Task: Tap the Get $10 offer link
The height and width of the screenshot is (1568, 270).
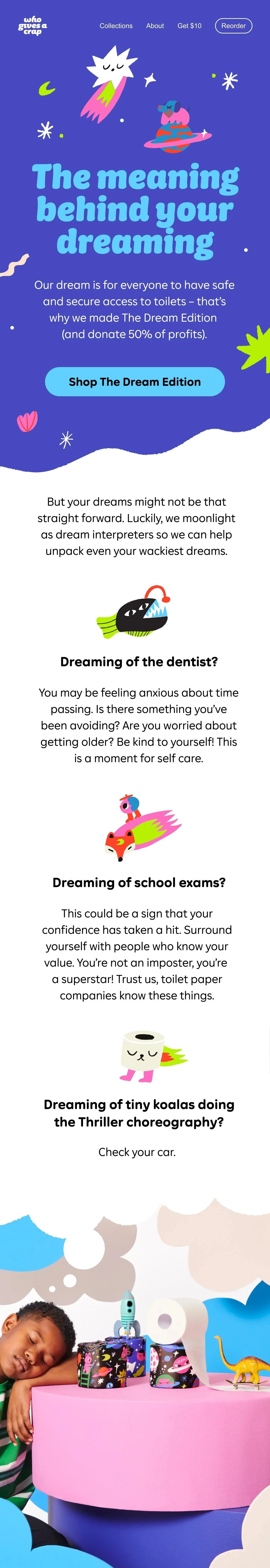Action: pos(189,26)
